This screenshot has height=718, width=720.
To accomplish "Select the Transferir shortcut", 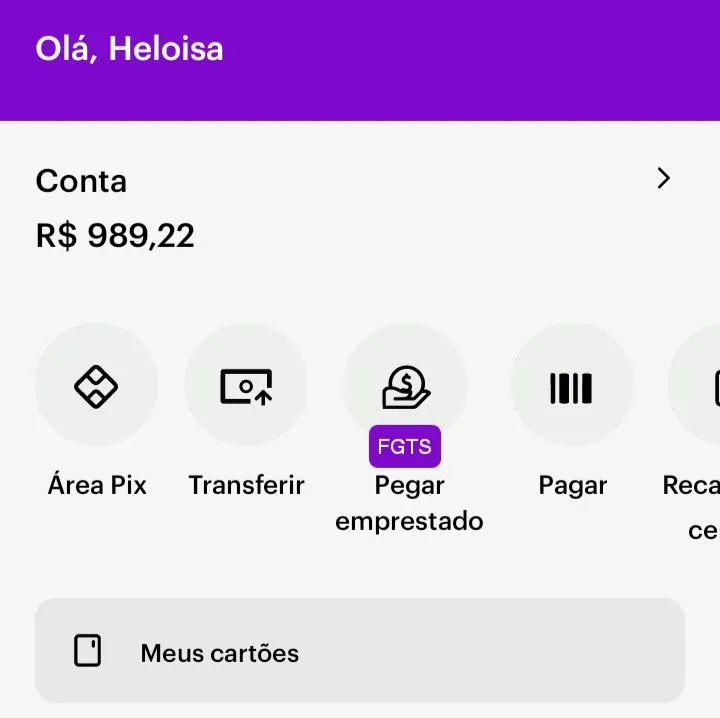I will pyautogui.click(x=246, y=386).
